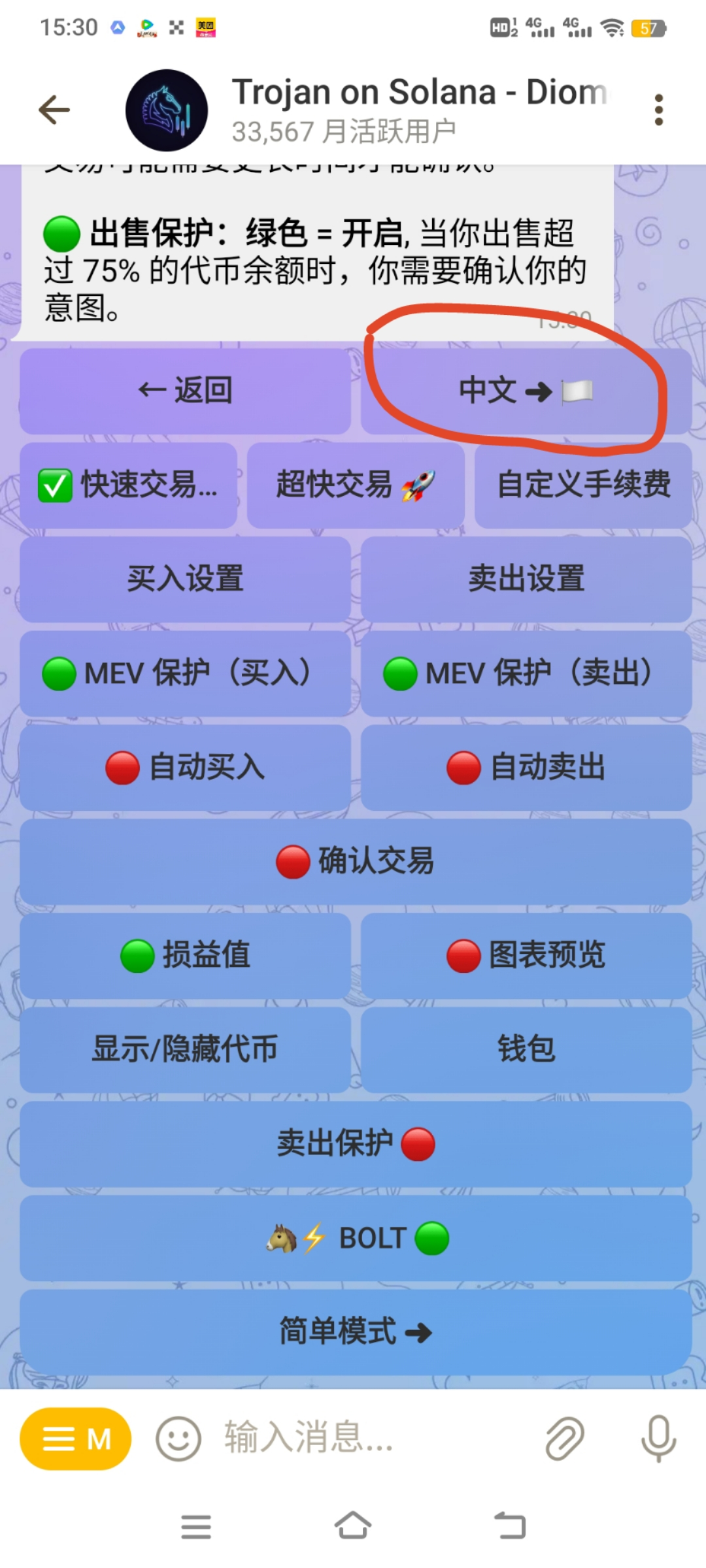706x1568 pixels.
Task: Enable 图表预览
Action: click(526, 955)
